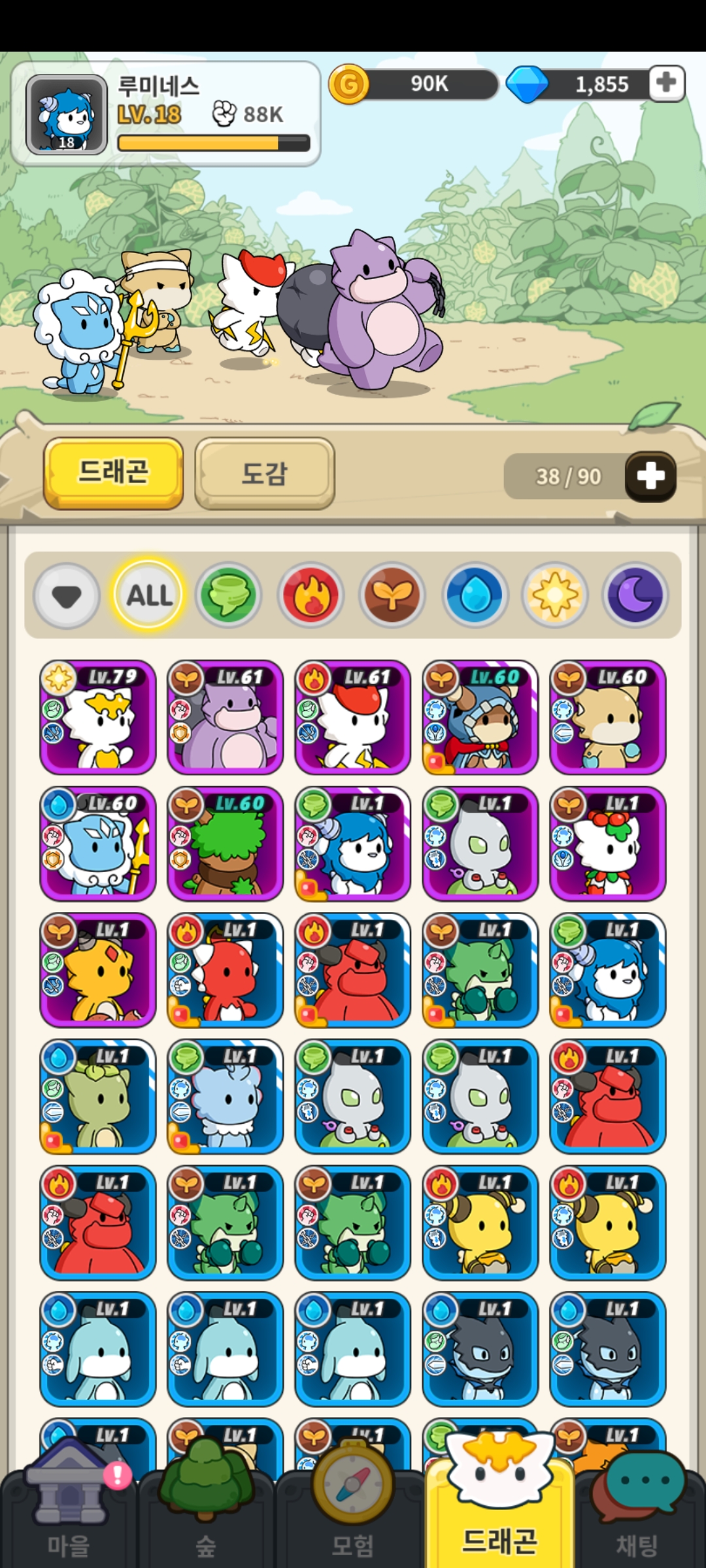The height and width of the screenshot is (1568, 706).
Task: Open the 채팅 chat tab
Action: [637, 1516]
